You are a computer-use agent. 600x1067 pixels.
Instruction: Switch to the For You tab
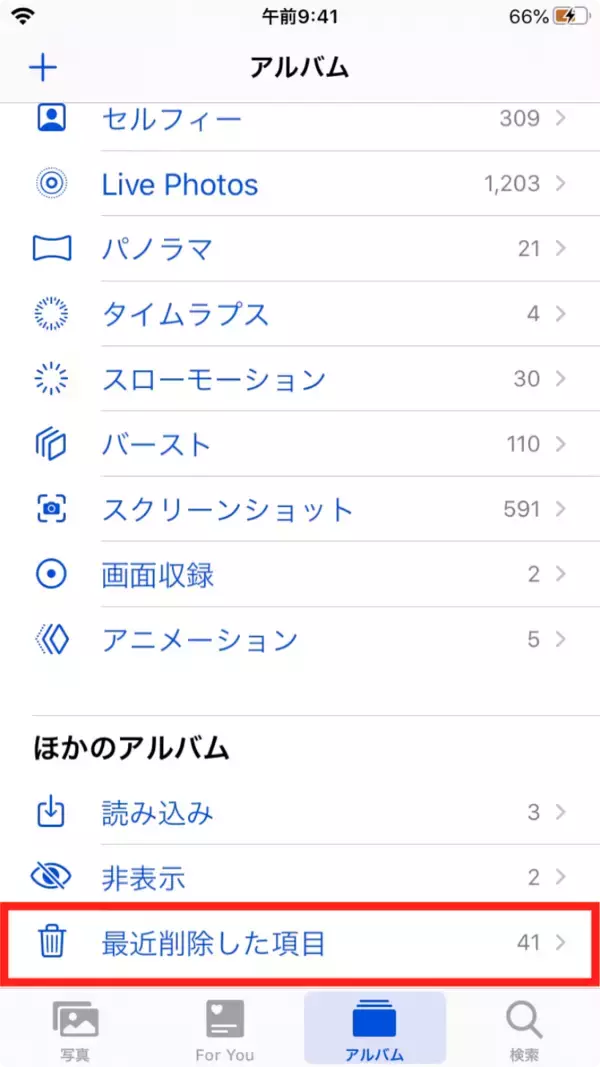pos(225,1029)
